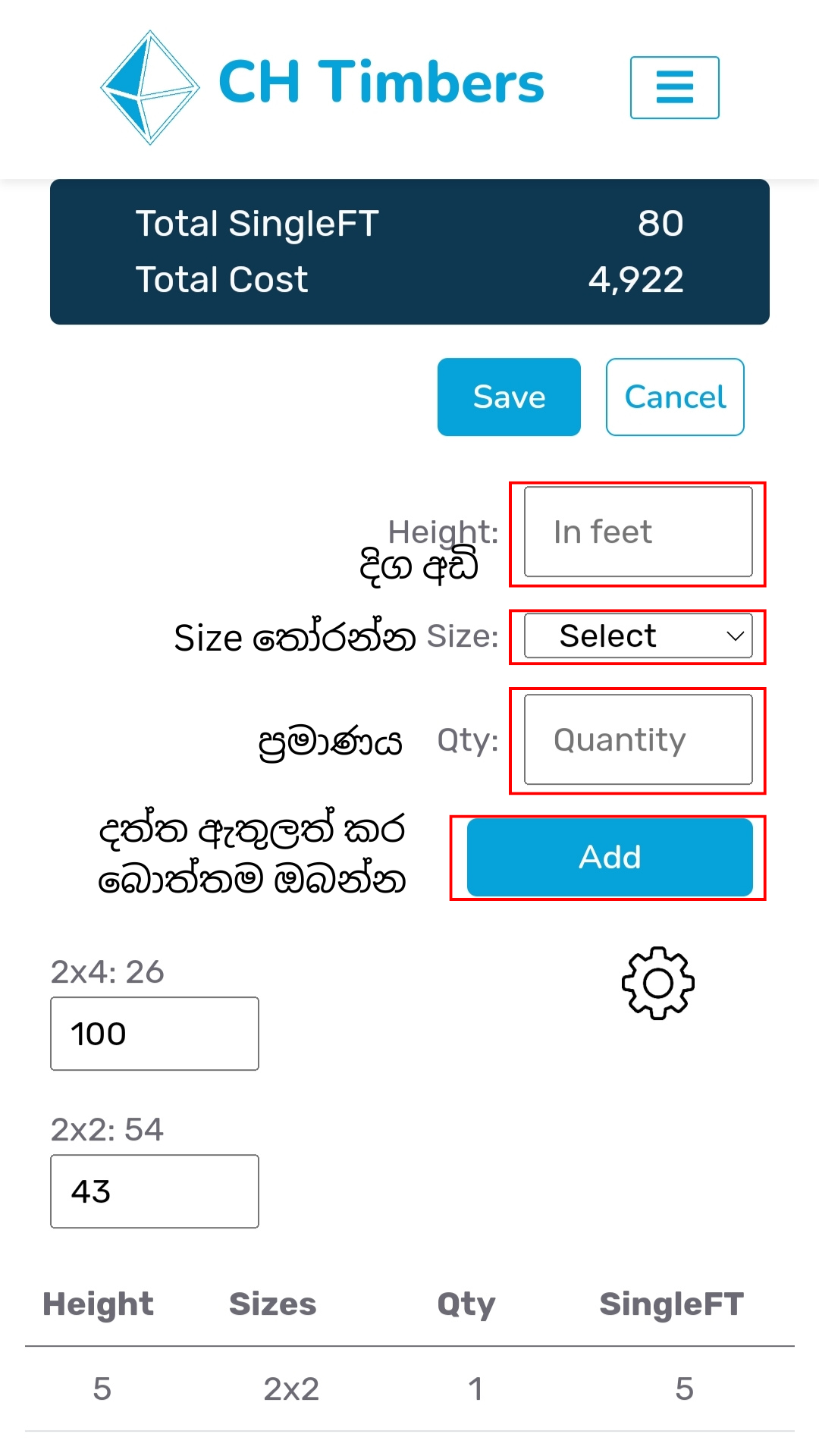819x1456 pixels.
Task: Open the CH Timbers home link
Action: tap(323, 85)
